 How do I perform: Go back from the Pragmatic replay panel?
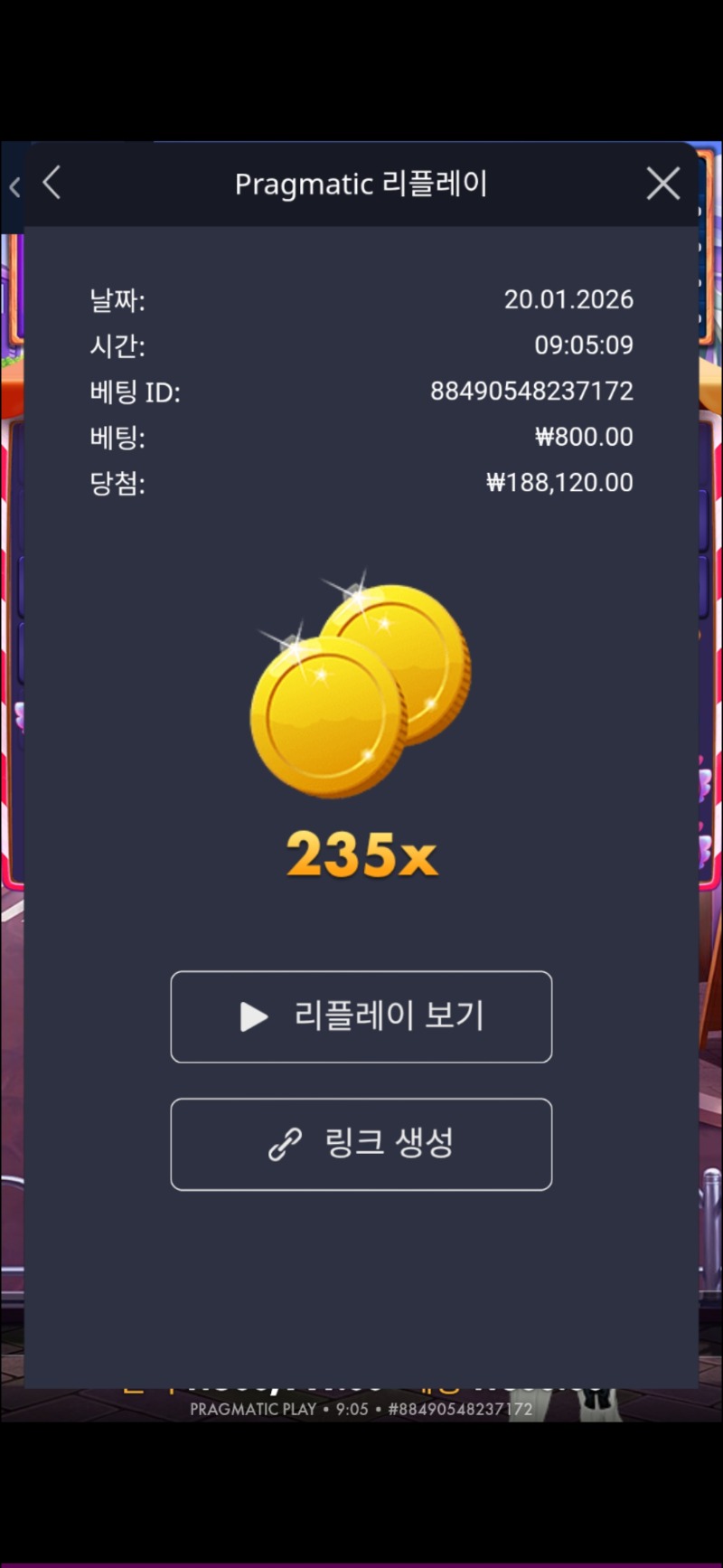(x=52, y=183)
